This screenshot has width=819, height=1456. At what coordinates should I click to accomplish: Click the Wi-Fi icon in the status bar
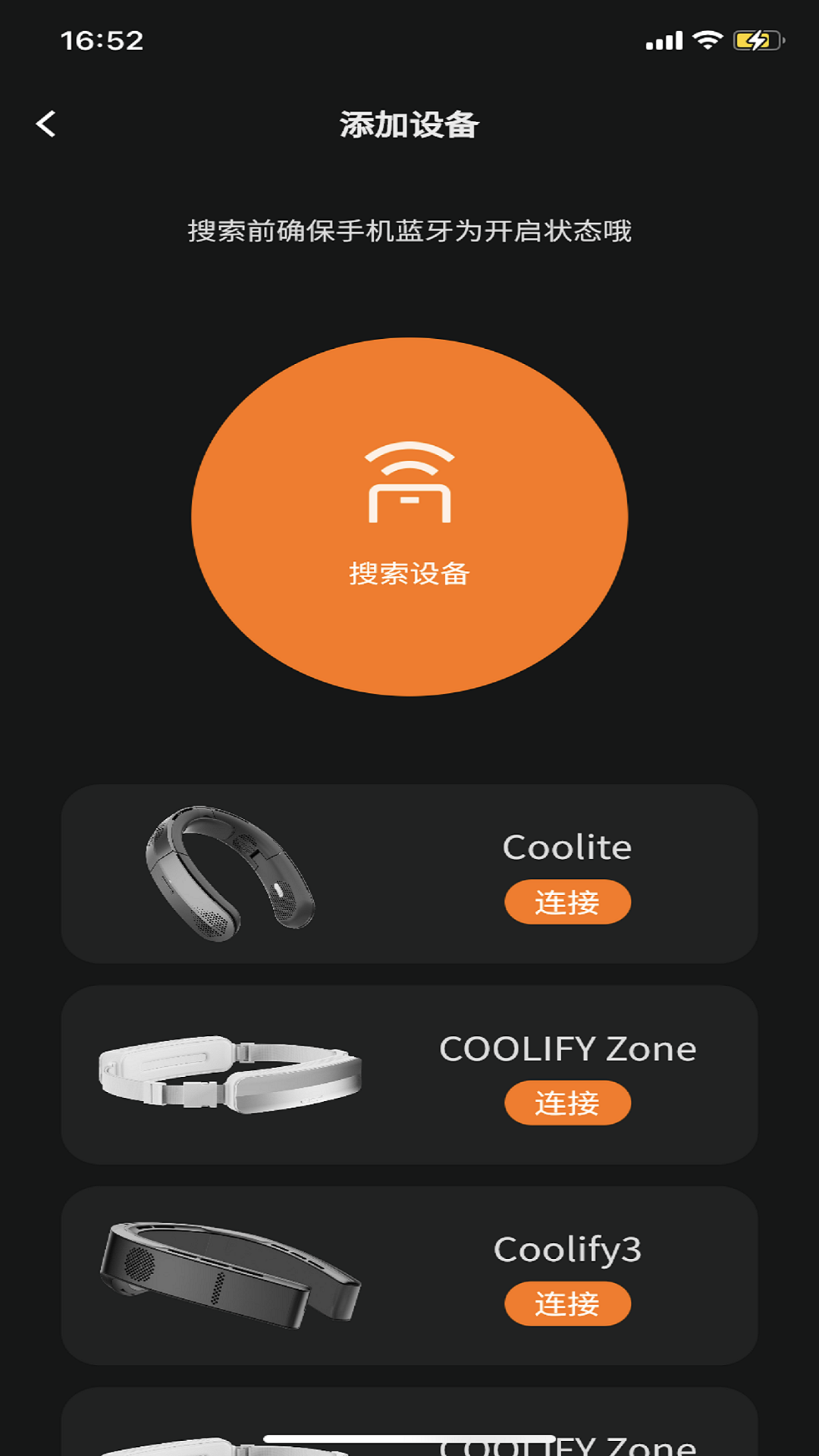coord(707,40)
